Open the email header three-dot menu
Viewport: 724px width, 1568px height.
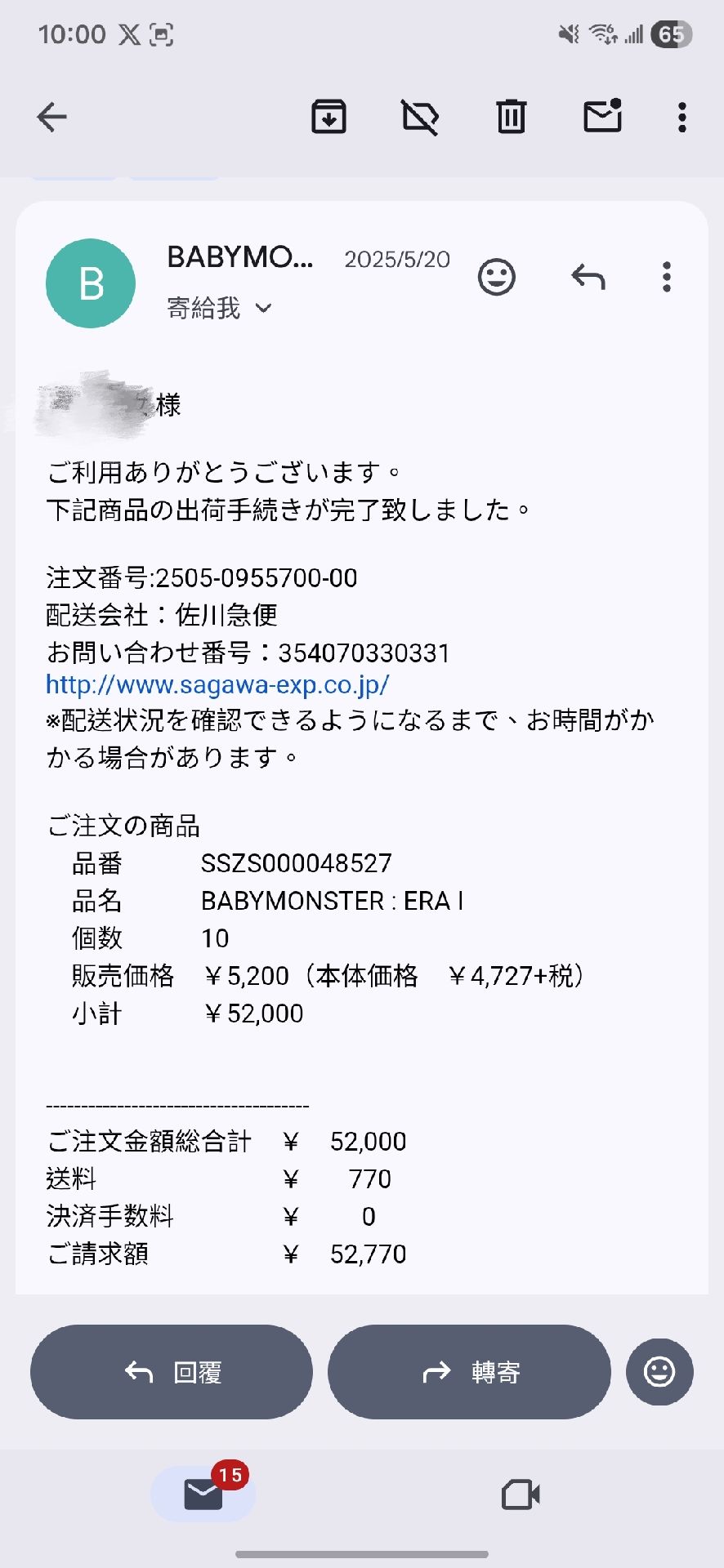click(667, 277)
